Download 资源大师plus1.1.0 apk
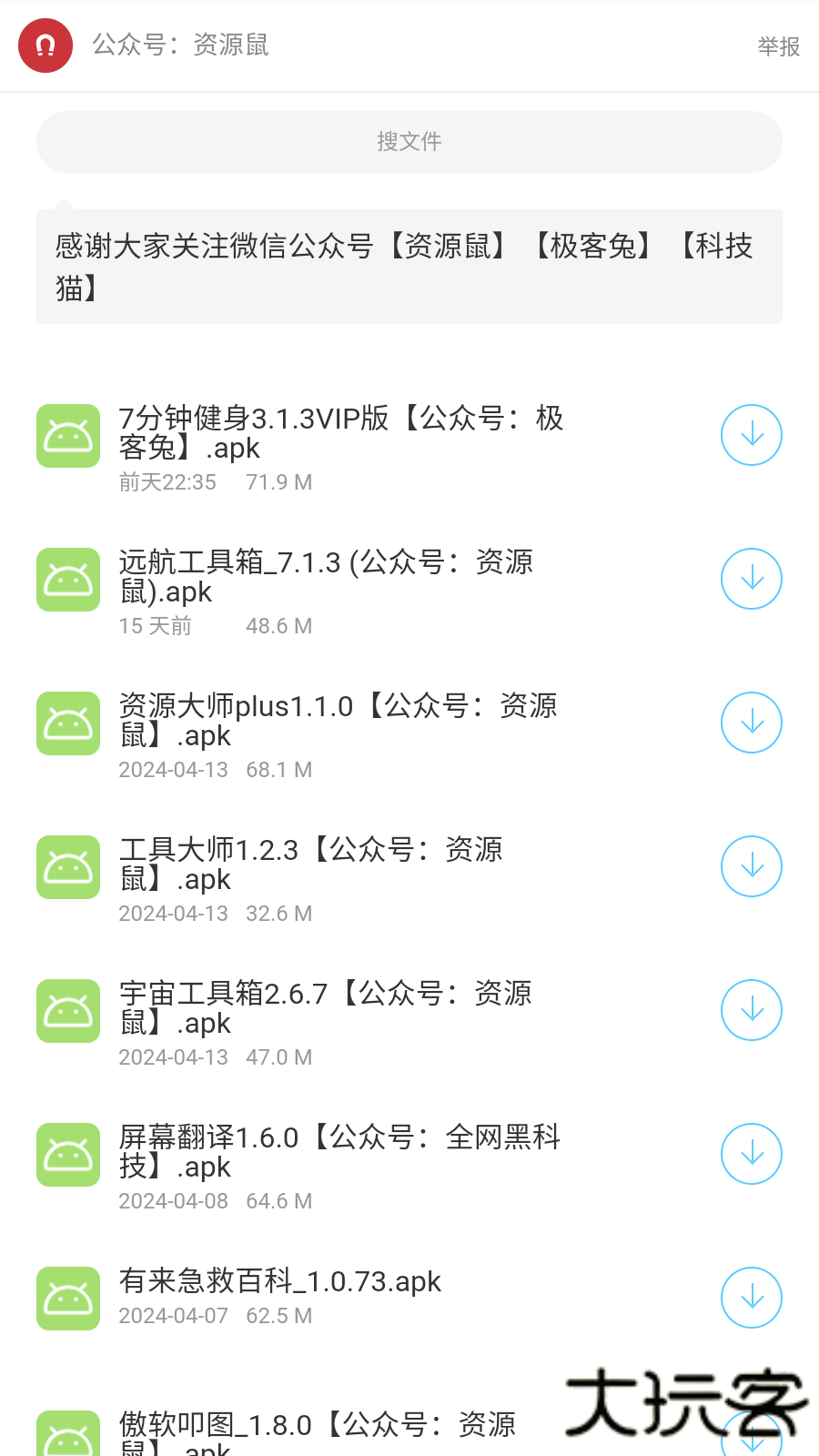Viewport: 819px width, 1456px height. coord(751,723)
